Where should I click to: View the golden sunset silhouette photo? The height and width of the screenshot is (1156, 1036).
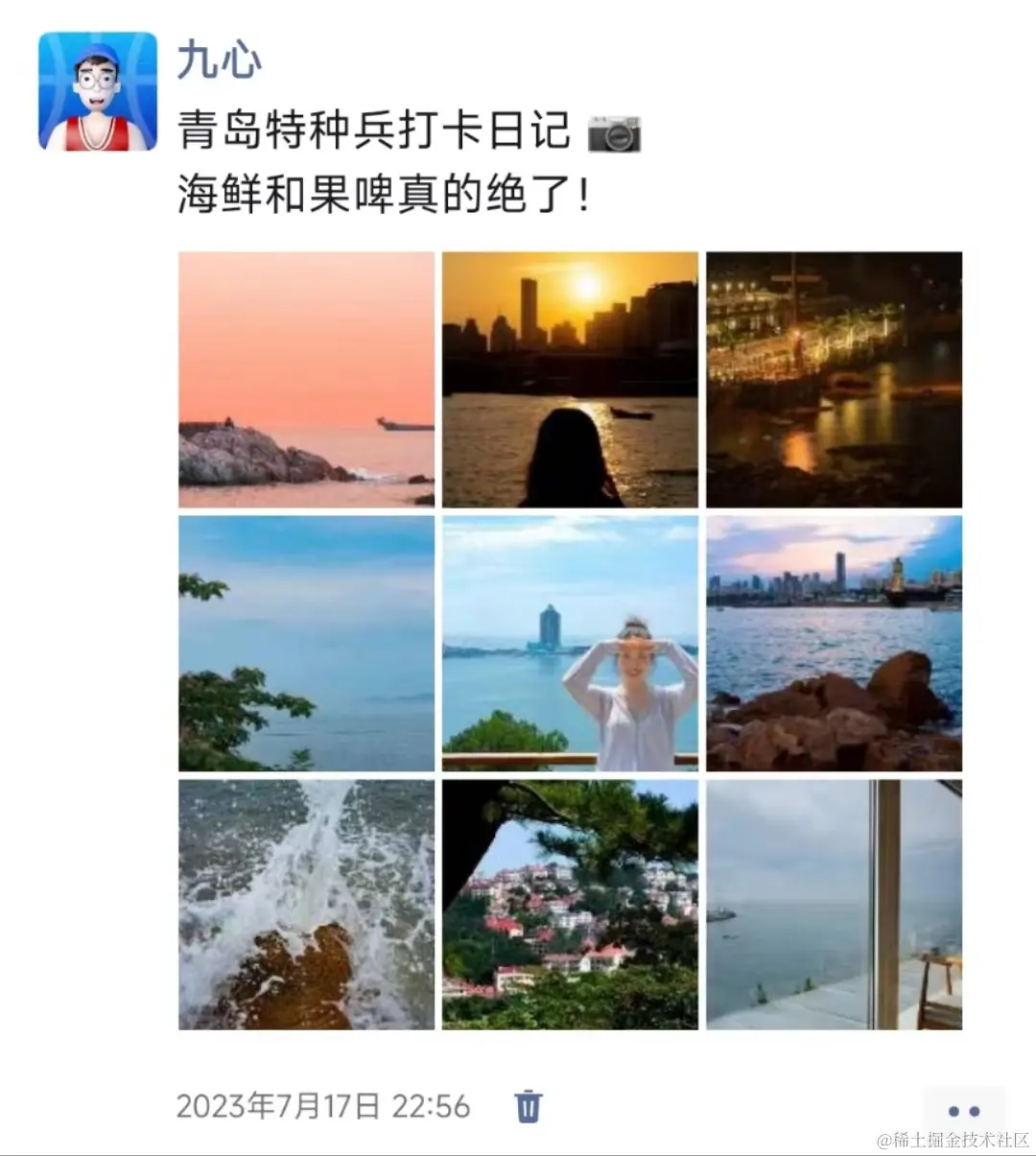click(570, 380)
